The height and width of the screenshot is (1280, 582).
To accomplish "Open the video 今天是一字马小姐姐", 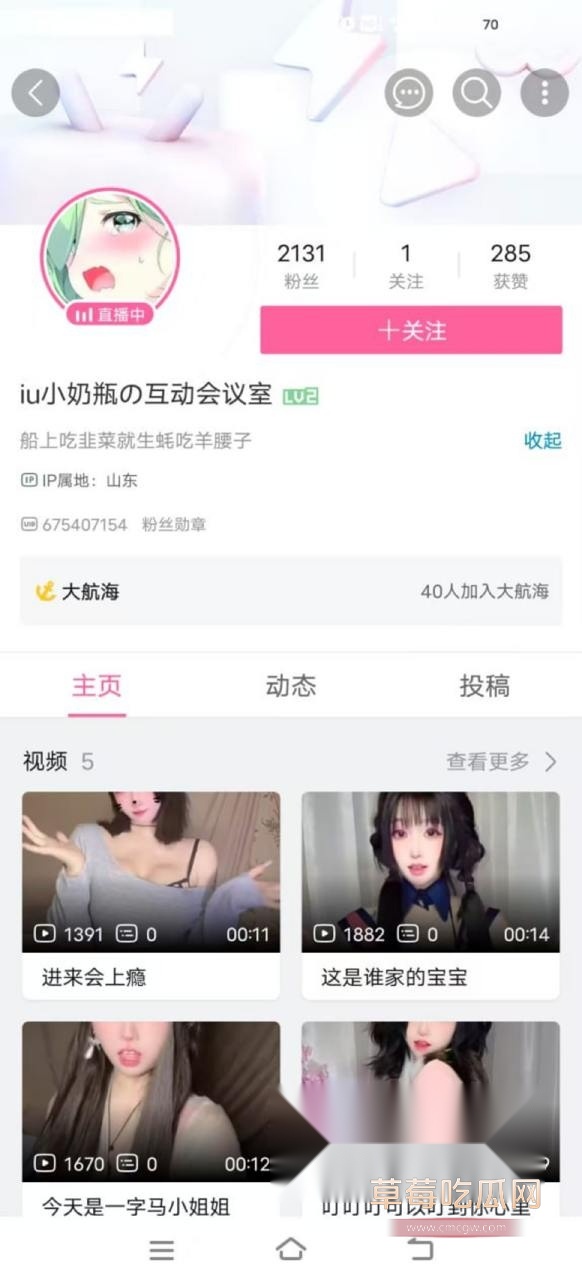I will click(x=151, y=1118).
